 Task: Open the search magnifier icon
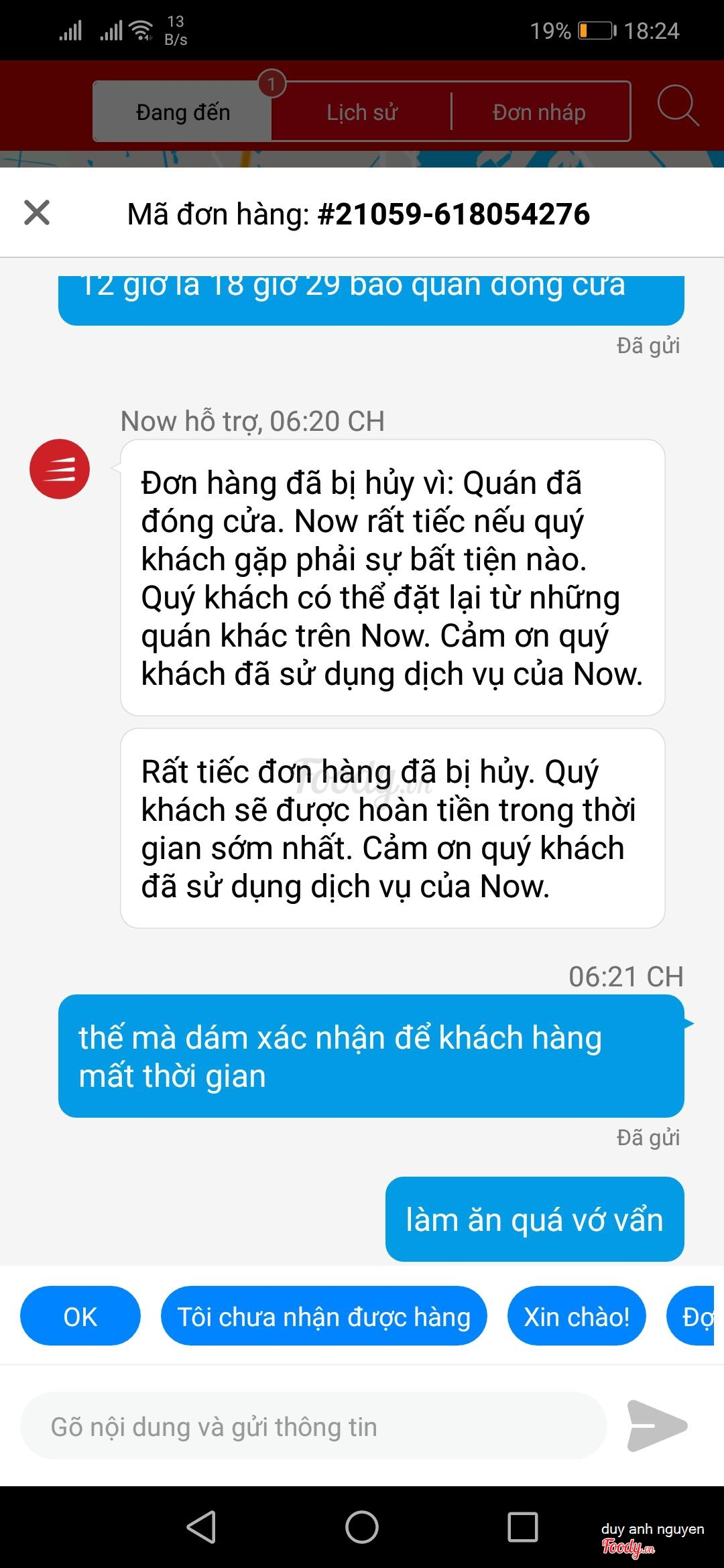point(677,106)
